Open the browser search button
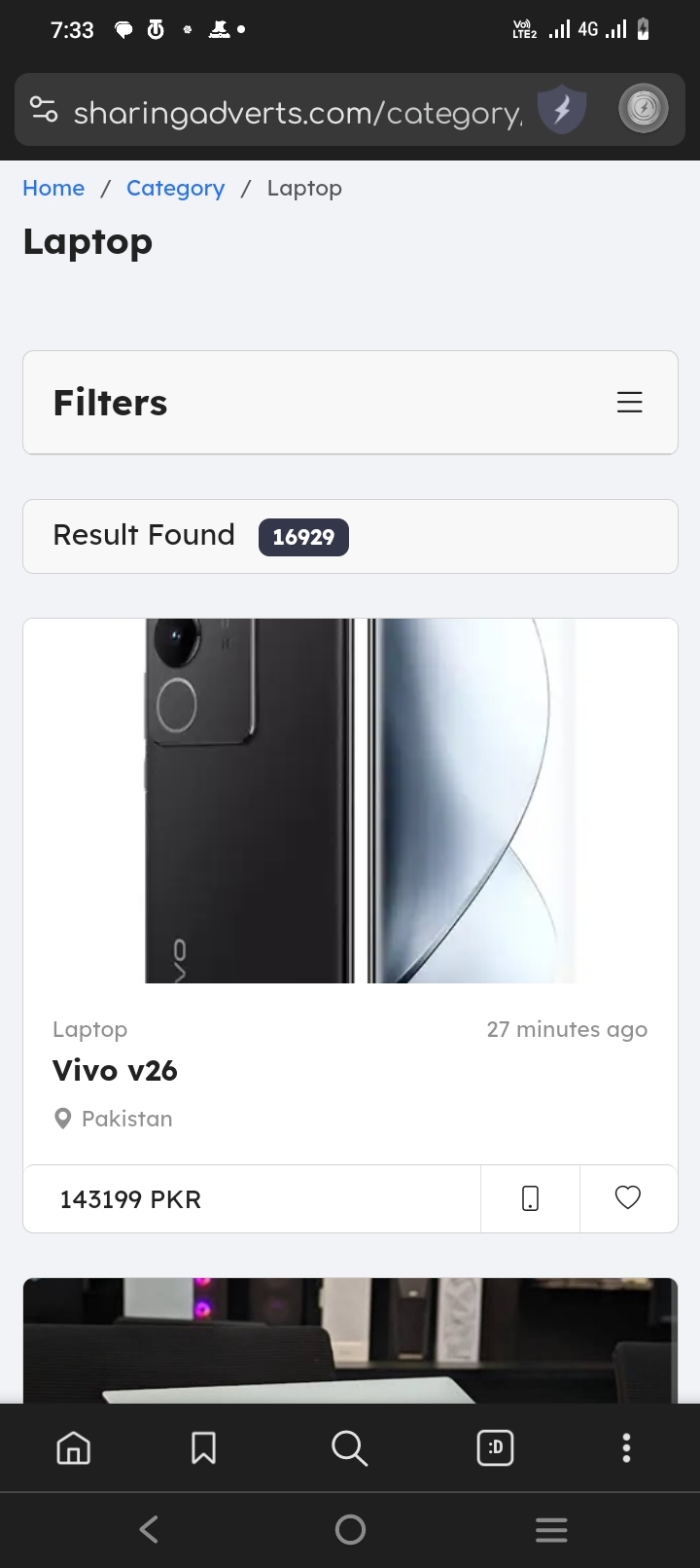Image resolution: width=700 pixels, height=1568 pixels. 349,1448
